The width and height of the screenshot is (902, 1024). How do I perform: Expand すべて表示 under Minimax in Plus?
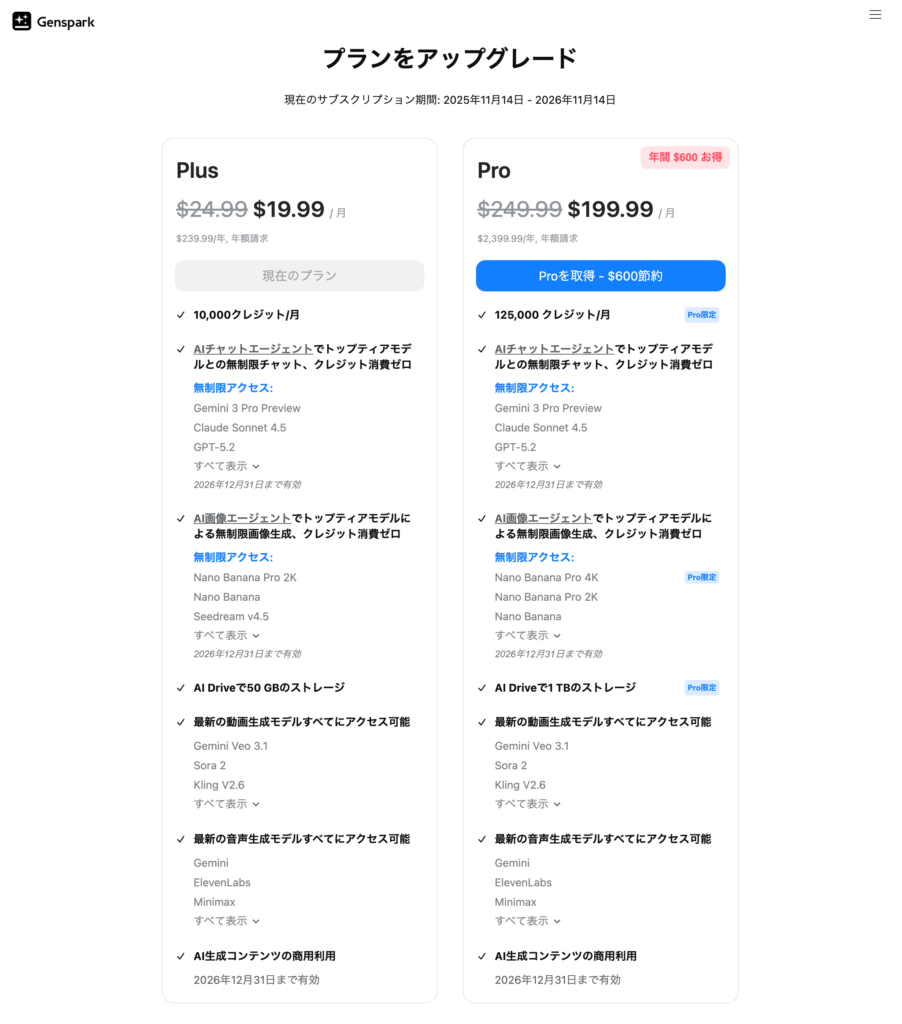coord(226,921)
